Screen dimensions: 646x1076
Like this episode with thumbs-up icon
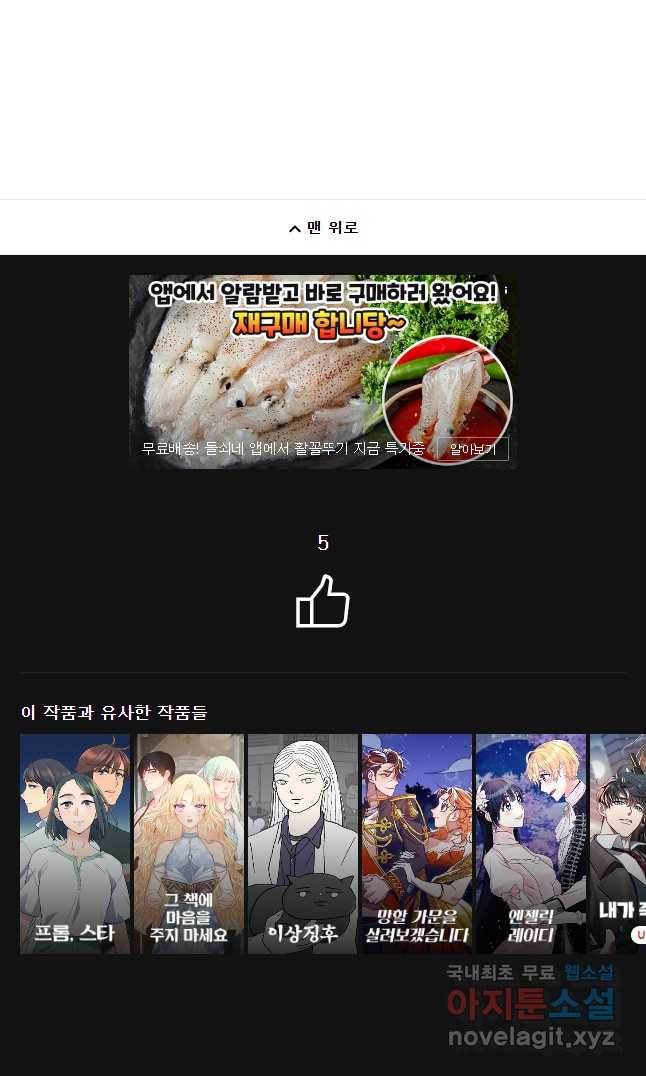pos(322,602)
